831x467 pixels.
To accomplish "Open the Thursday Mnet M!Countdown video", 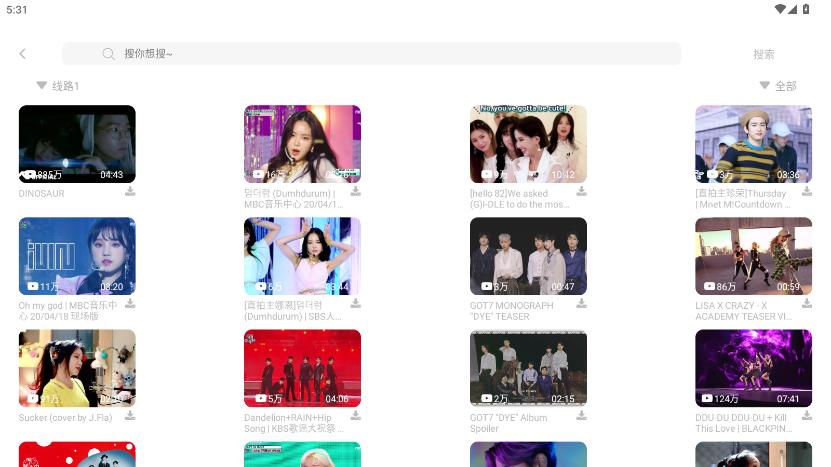I will click(x=753, y=144).
